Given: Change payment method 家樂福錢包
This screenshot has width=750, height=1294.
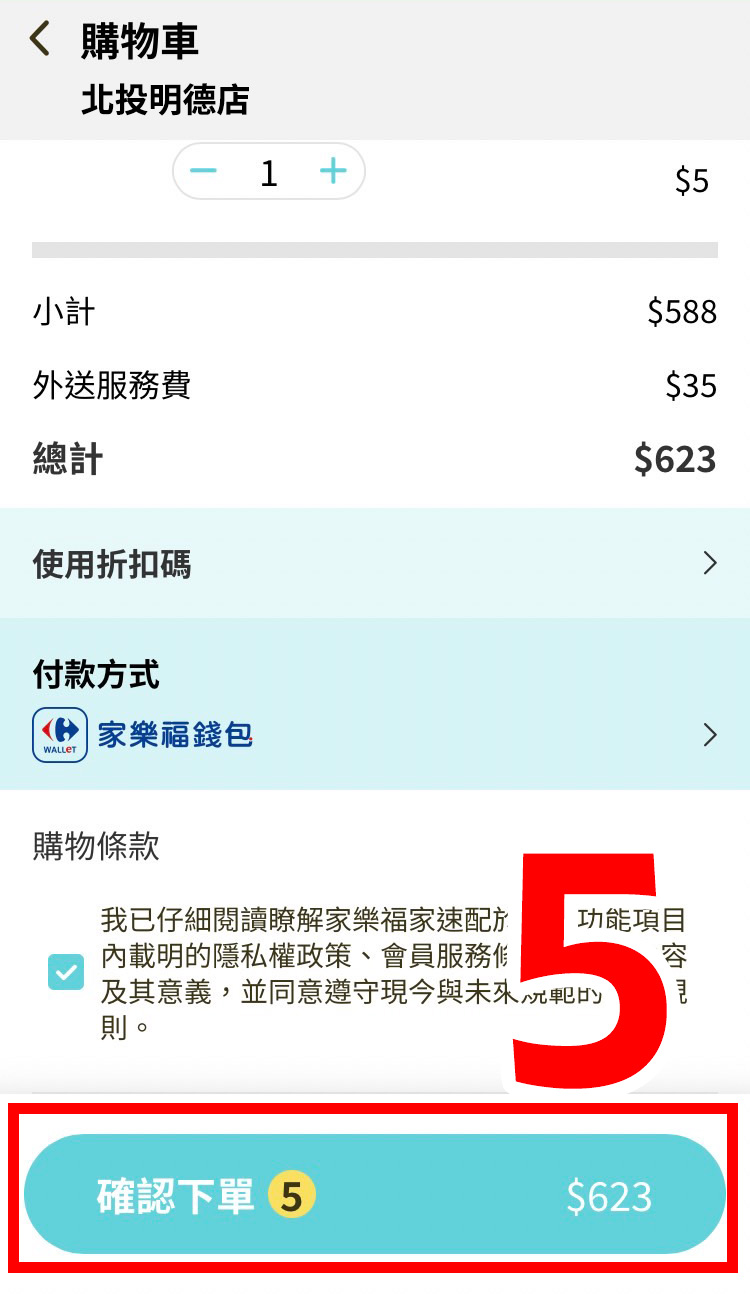Looking at the screenshot, I should pyautogui.click(x=375, y=735).
